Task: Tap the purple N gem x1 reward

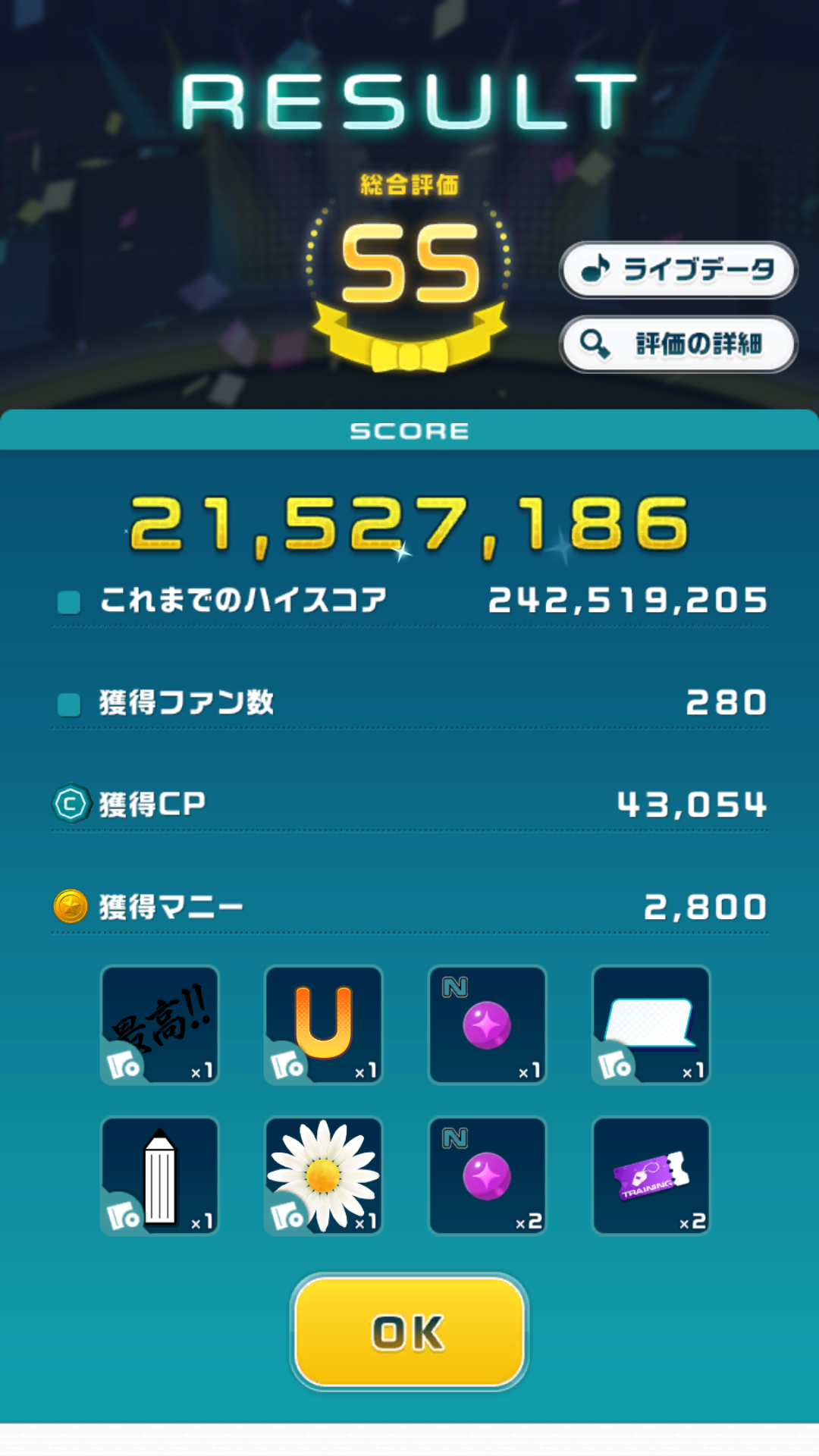Action: (487, 1025)
